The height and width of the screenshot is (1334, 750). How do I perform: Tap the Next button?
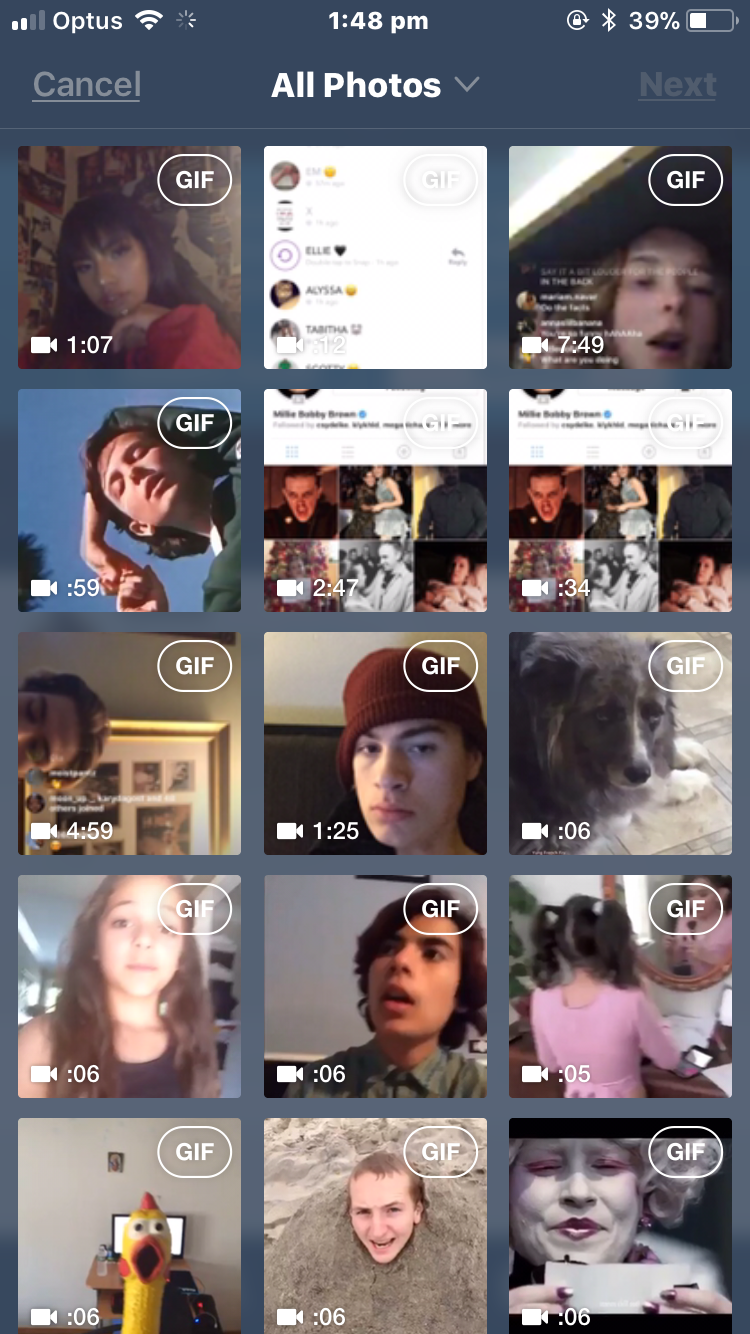[678, 85]
